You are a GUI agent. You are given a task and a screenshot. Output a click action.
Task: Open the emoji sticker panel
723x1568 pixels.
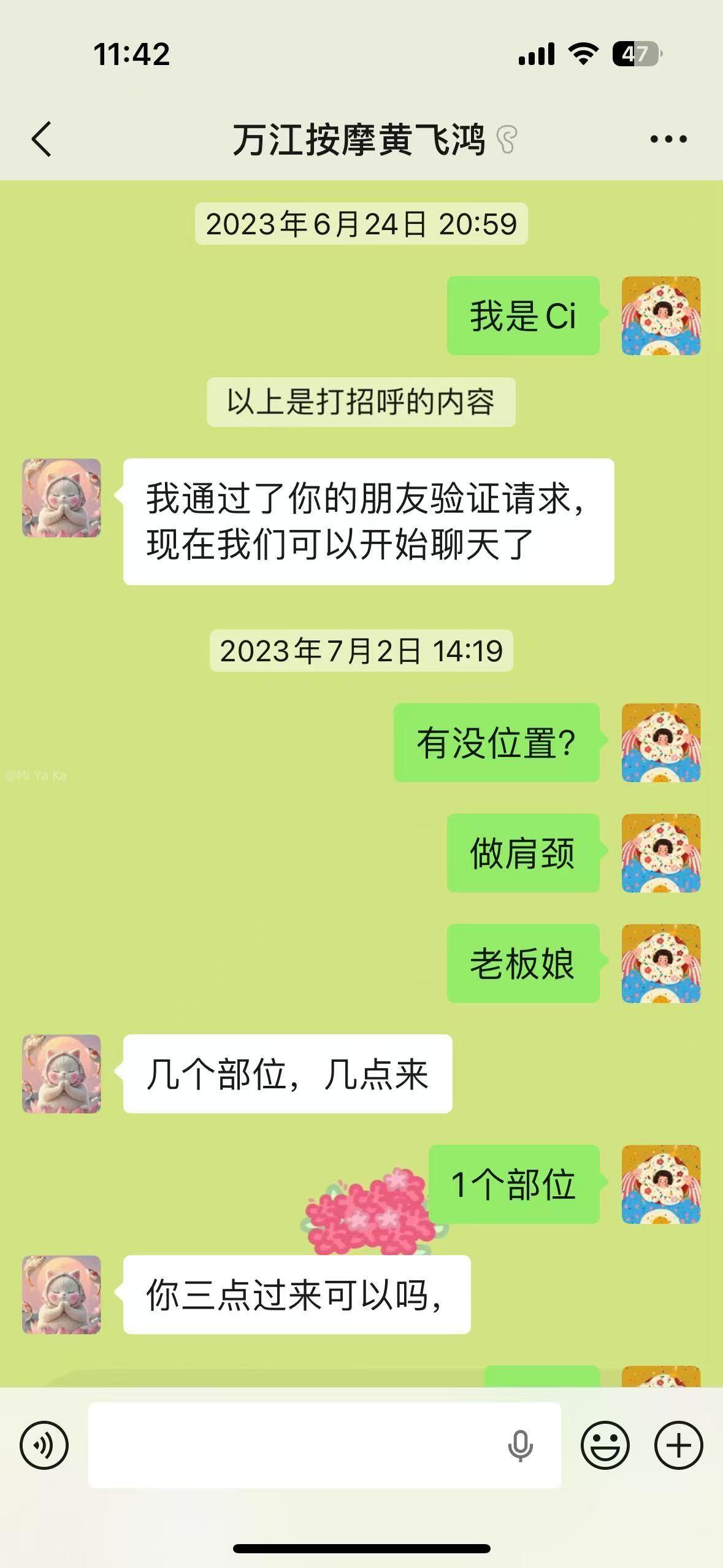click(x=605, y=1445)
